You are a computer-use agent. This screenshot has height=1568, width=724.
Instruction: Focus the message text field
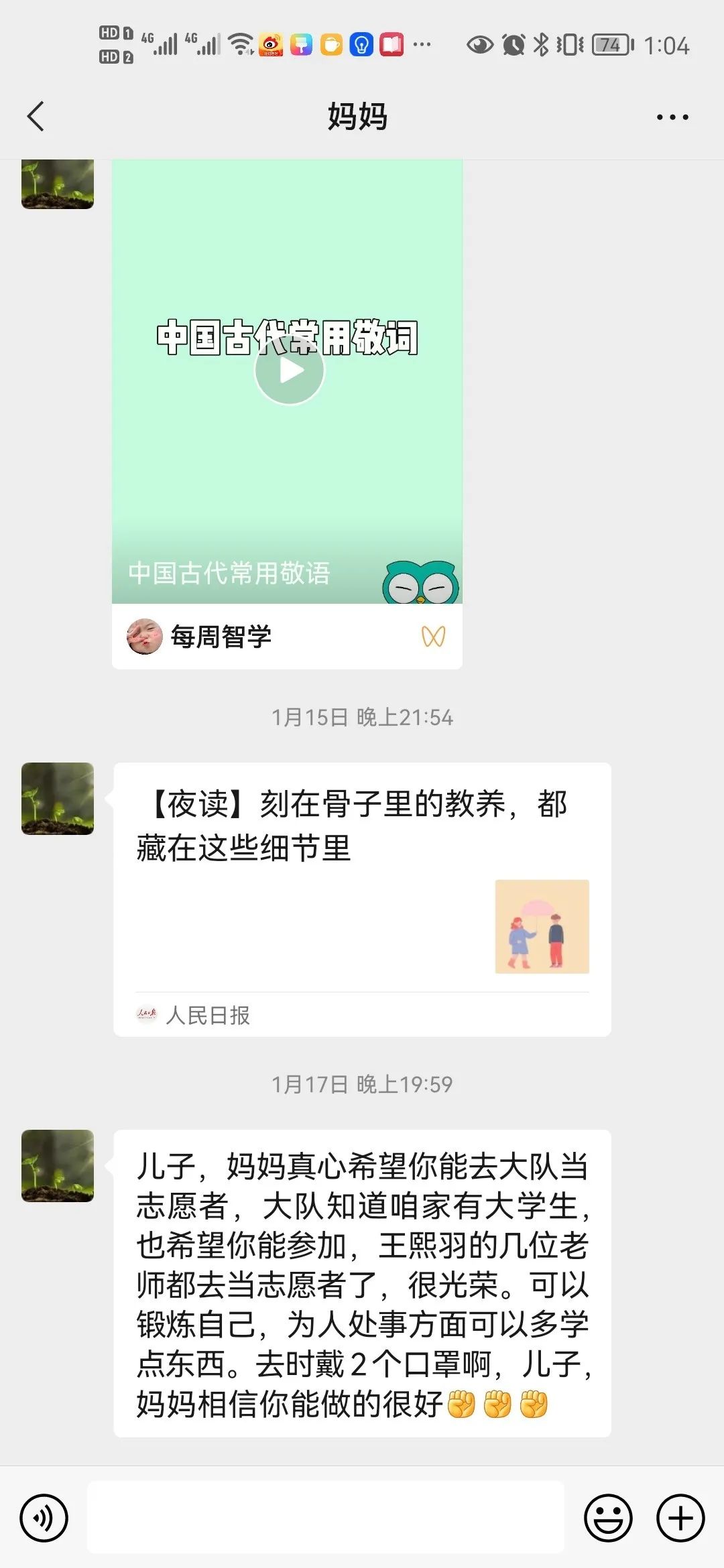tap(326, 1518)
